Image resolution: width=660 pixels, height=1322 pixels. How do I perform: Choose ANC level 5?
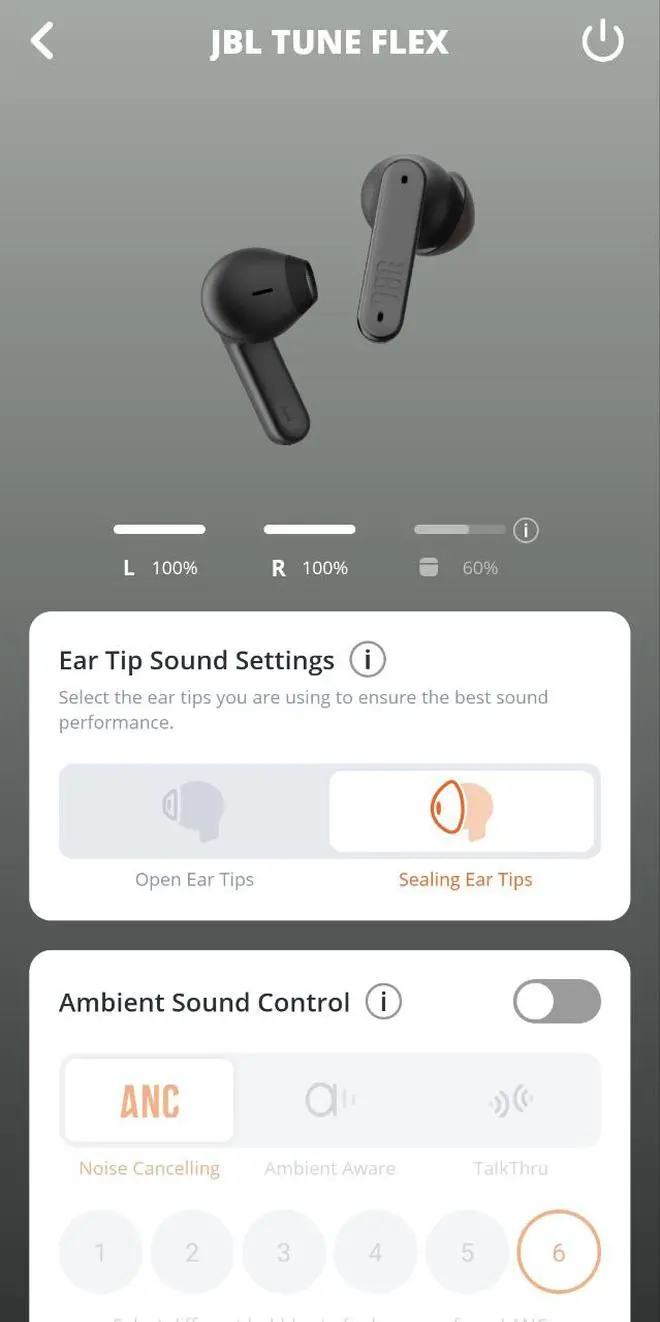pos(467,1252)
